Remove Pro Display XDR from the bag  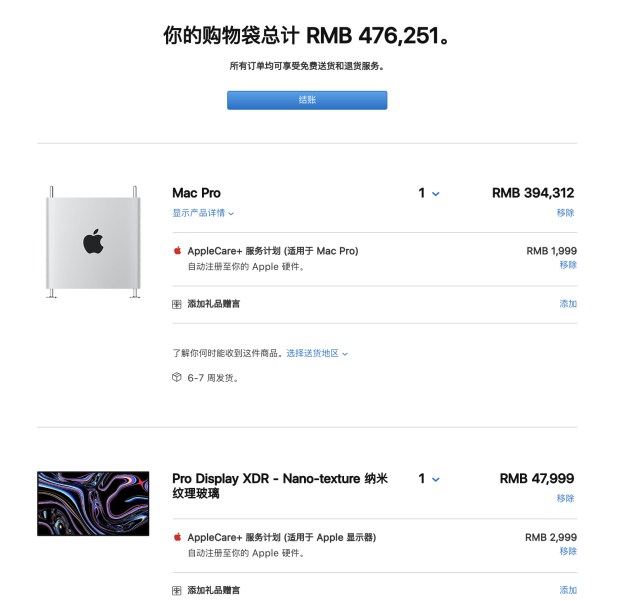pyautogui.click(x=565, y=498)
